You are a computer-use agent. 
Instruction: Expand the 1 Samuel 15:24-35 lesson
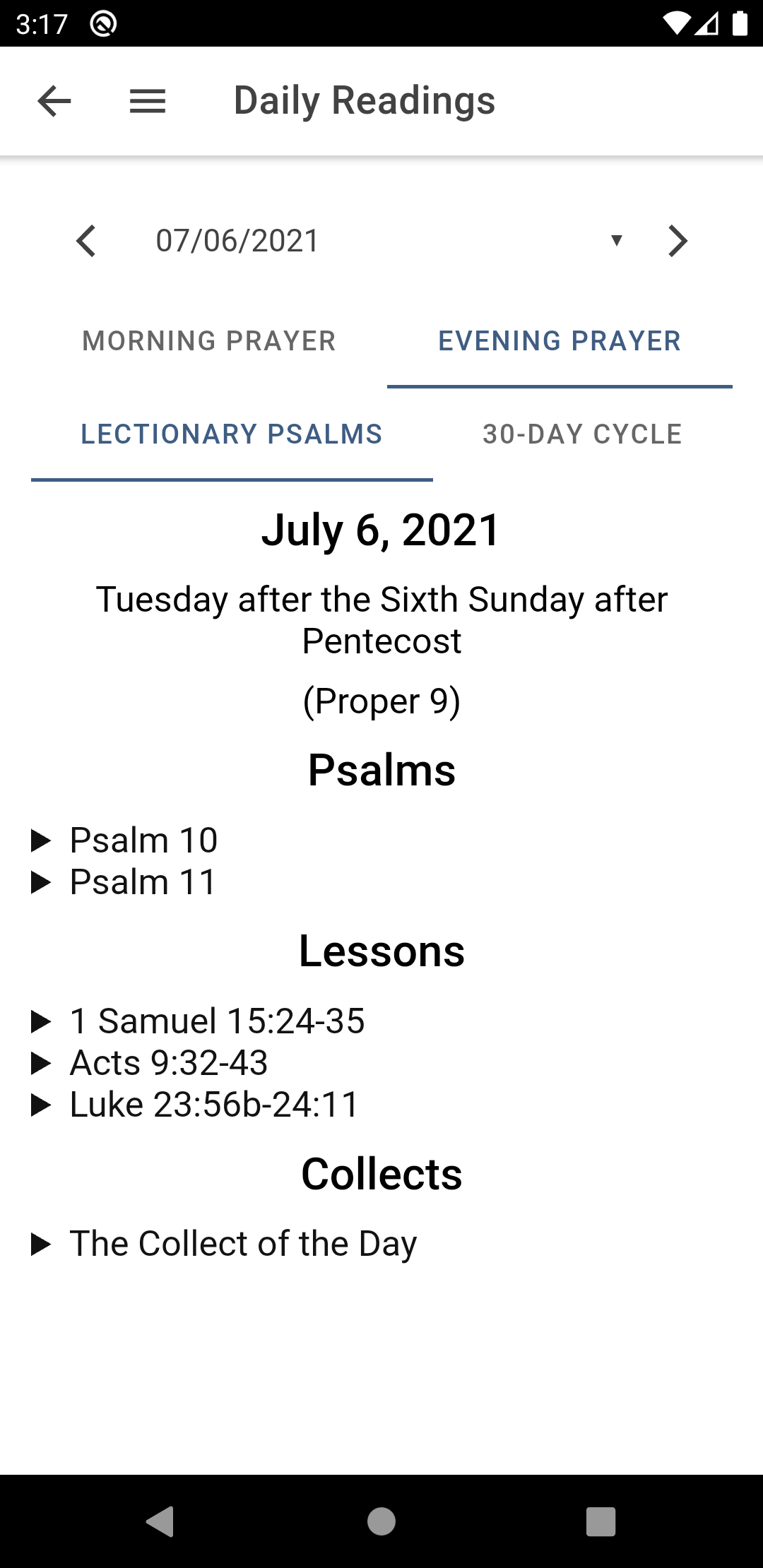199,1021
